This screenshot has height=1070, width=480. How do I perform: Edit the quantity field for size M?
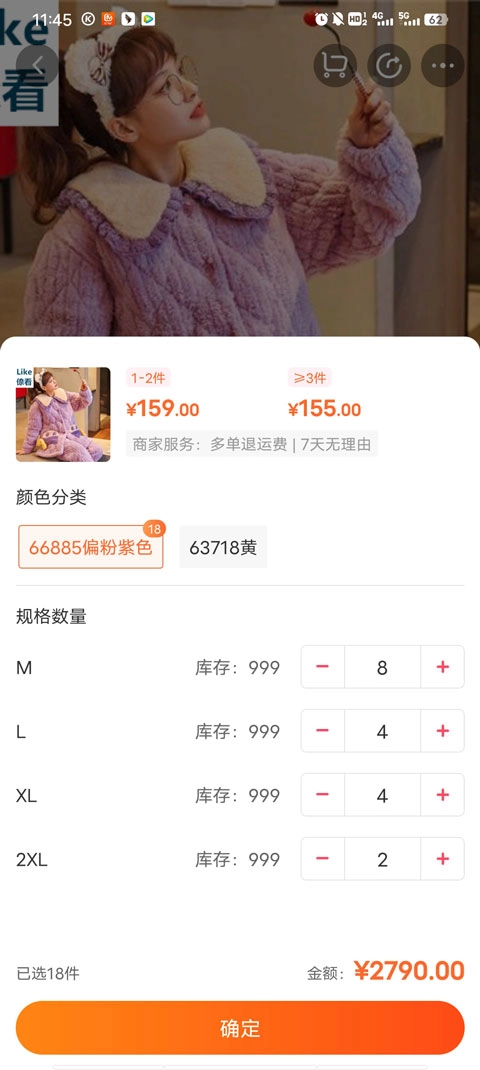[382, 667]
